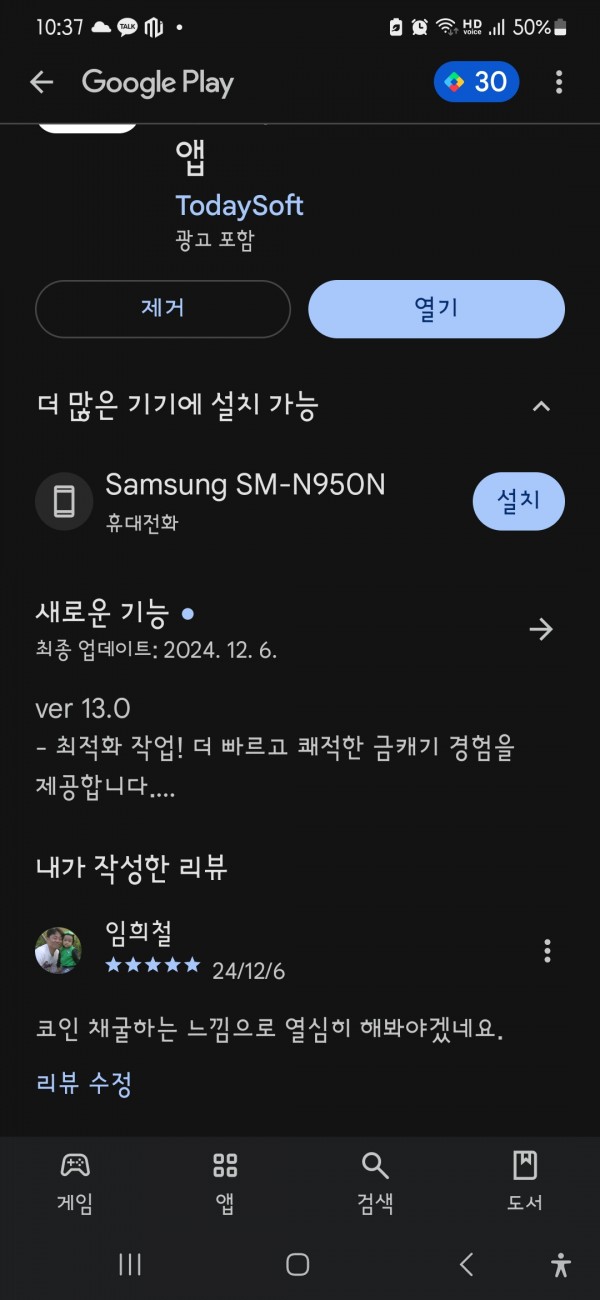
Task: Open recent apps from the navigation bar
Action: tap(130, 1264)
